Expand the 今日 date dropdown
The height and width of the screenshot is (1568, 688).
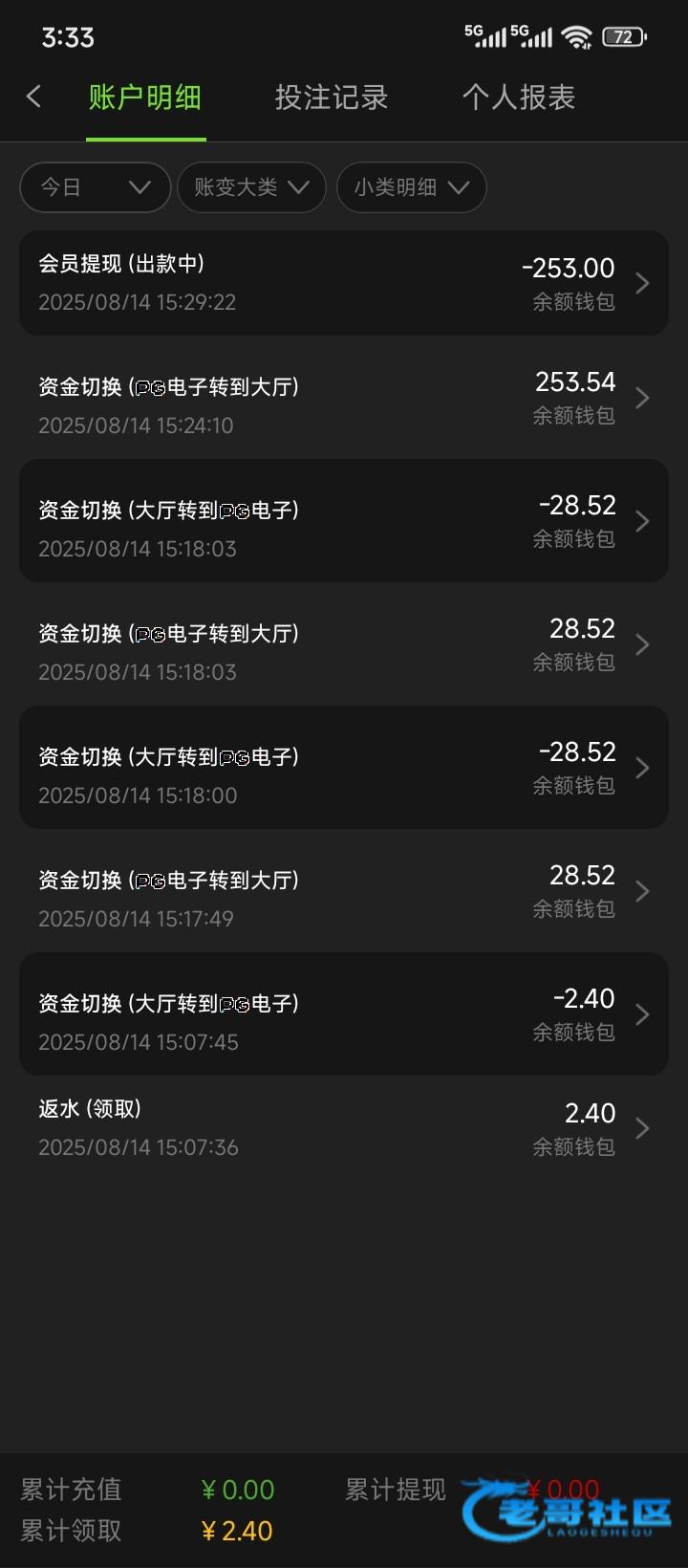[x=95, y=187]
